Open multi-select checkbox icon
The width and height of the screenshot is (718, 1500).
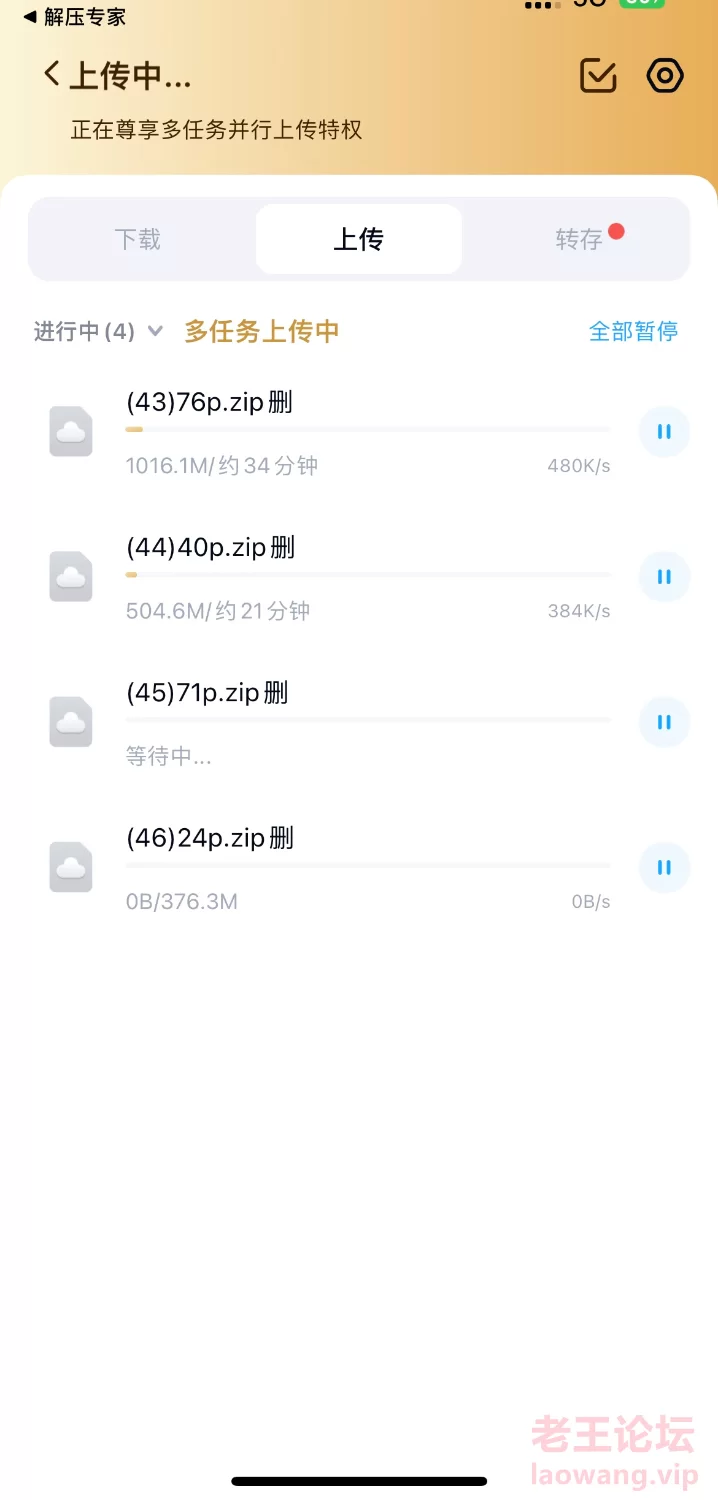(598, 76)
